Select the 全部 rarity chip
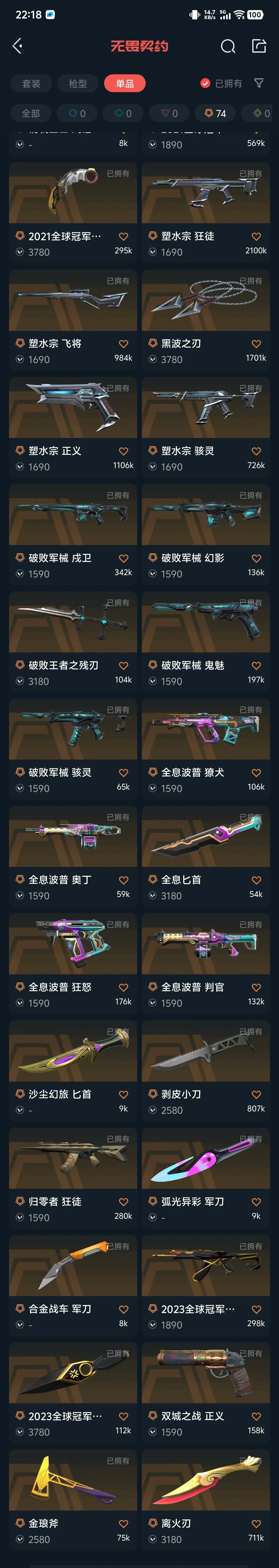The height and width of the screenshot is (1568, 279). pos(30,113)
